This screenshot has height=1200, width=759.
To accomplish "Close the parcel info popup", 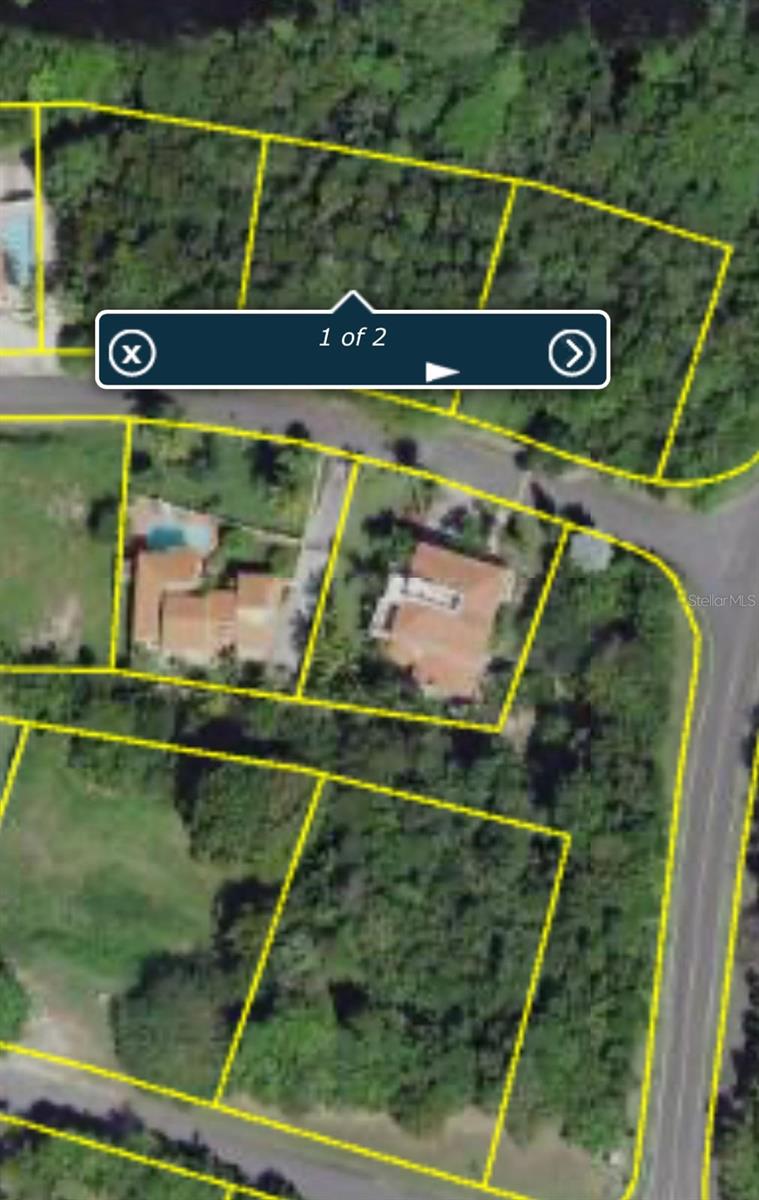I will [x=132, y=353].
